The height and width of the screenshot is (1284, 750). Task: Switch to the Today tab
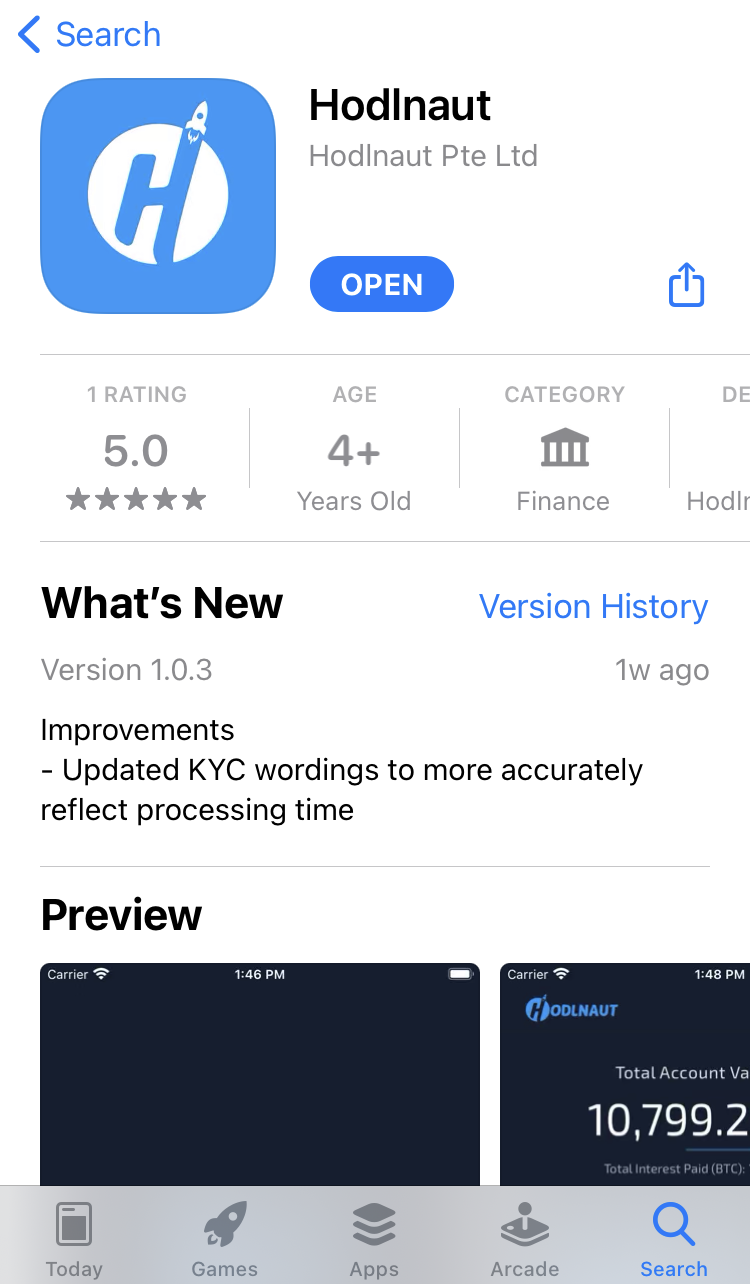pos(74,1238)
